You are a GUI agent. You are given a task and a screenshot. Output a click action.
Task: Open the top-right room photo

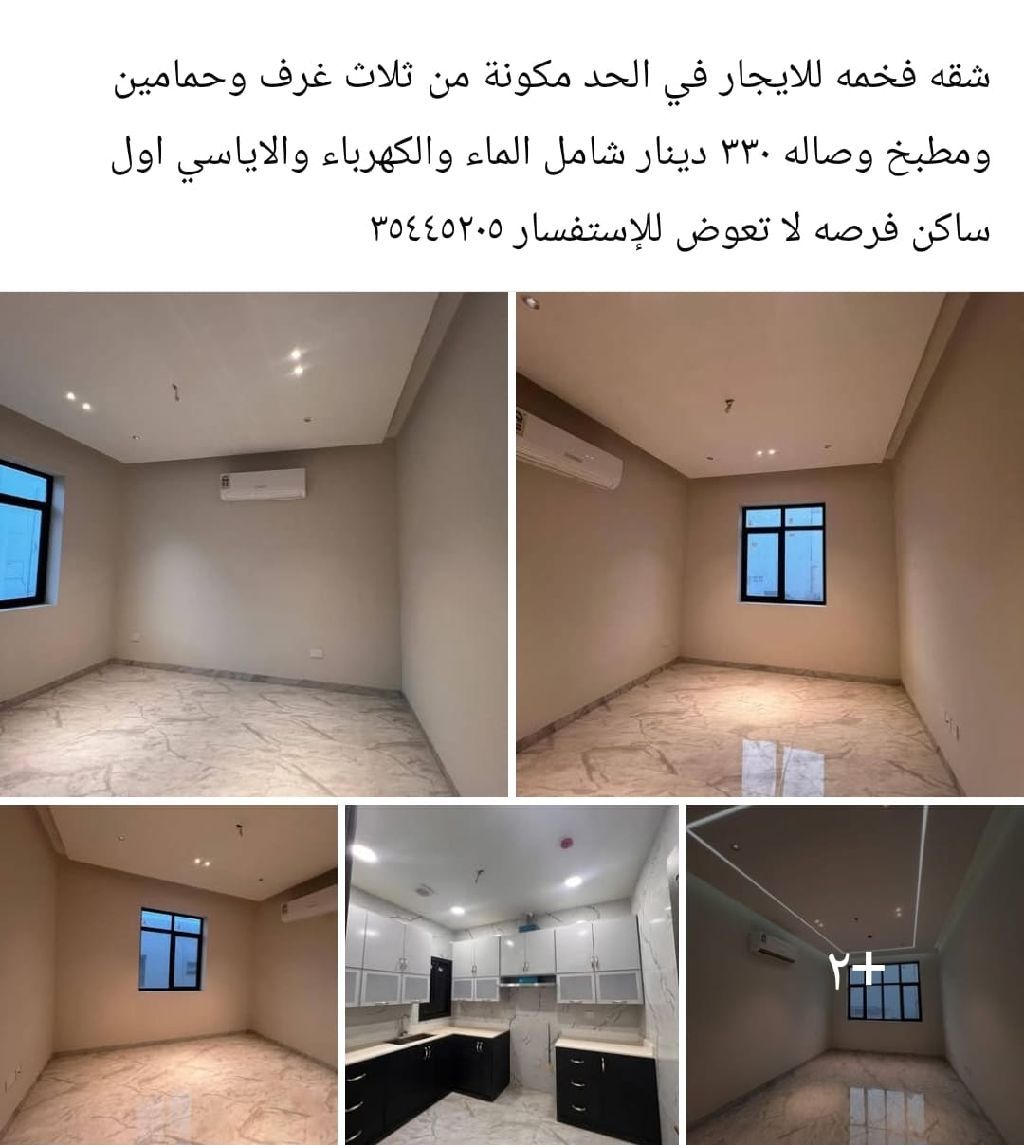[x=769, y=543]
